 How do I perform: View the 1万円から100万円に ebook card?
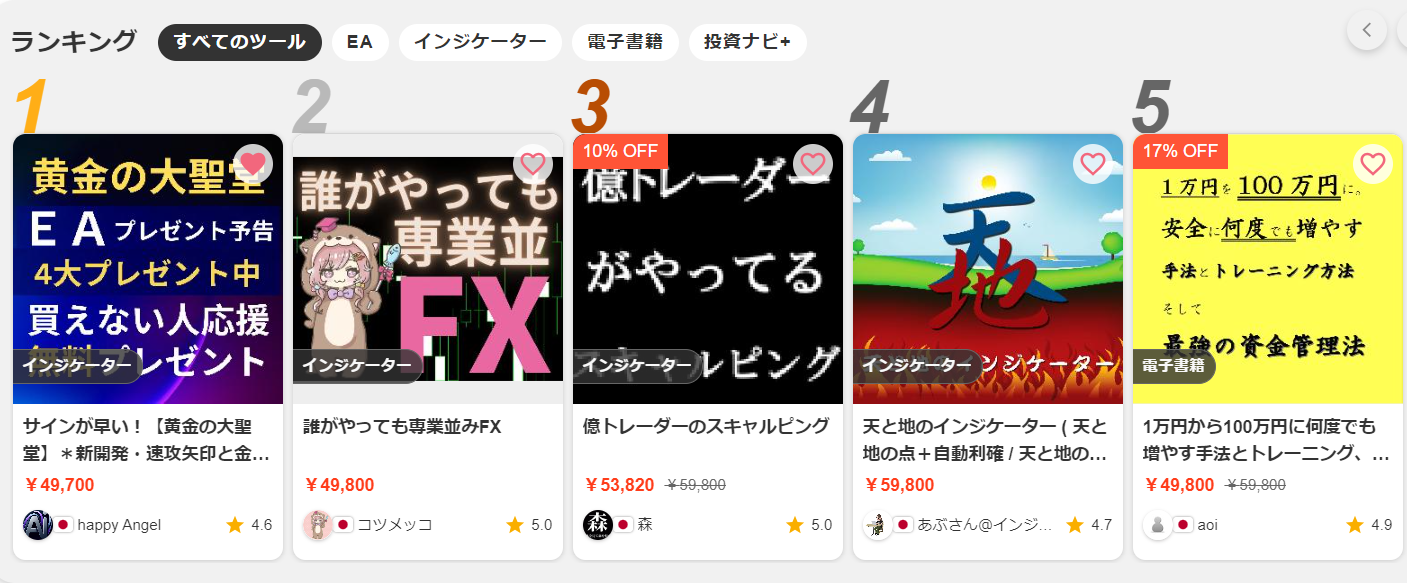(1266, 438)
